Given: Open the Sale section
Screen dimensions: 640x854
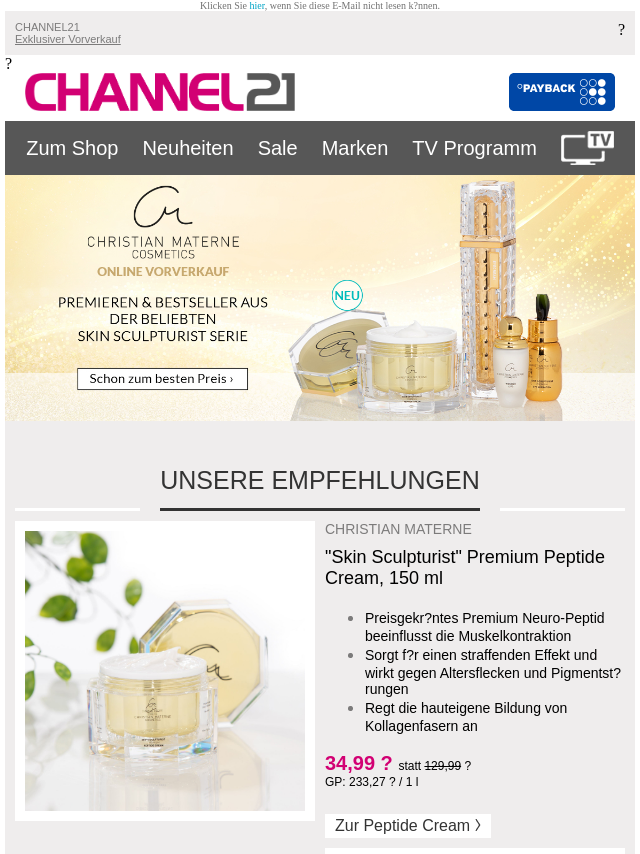Looking at the screenshot, I should click(277, 148).
